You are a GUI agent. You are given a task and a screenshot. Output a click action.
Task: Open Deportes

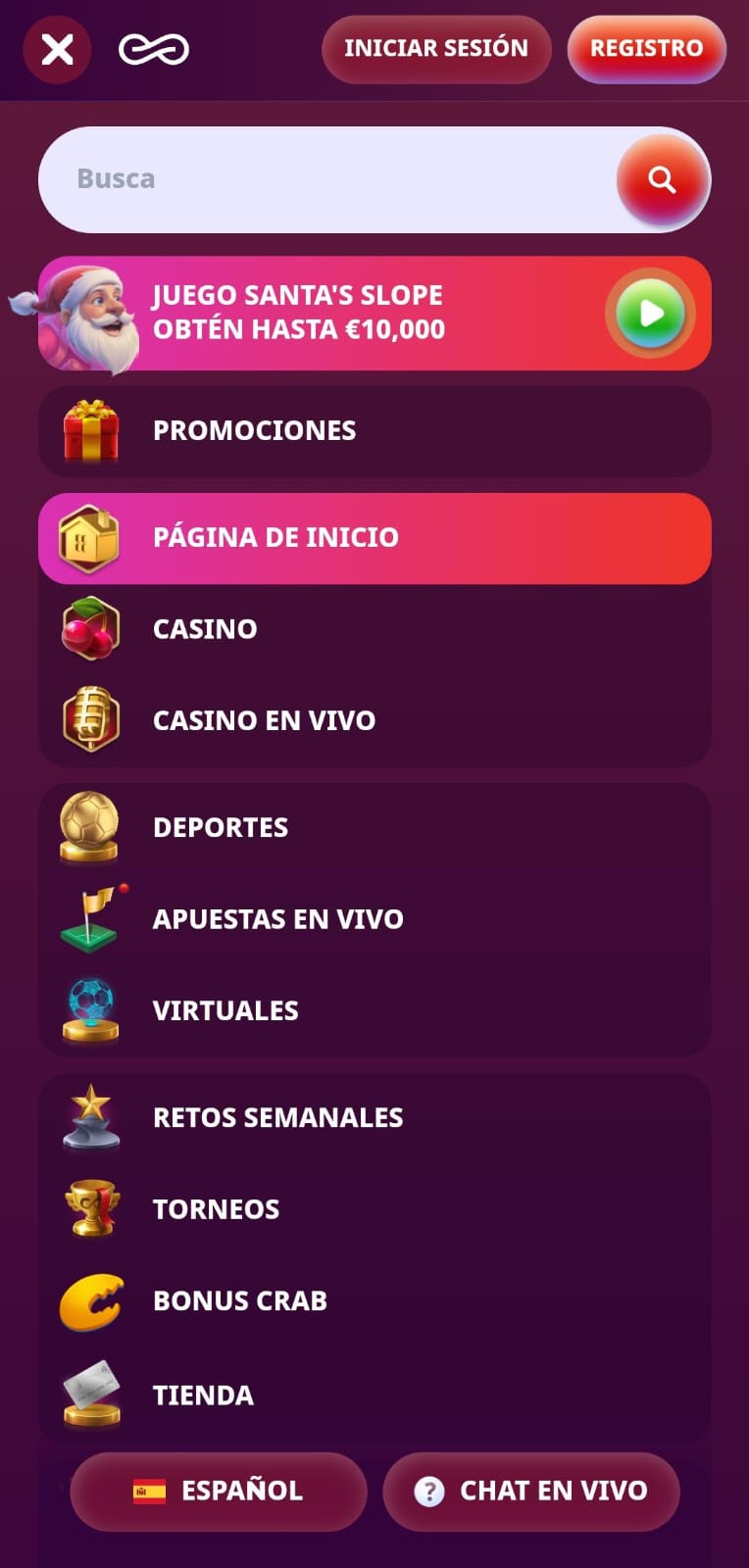[x=374, y=828]
